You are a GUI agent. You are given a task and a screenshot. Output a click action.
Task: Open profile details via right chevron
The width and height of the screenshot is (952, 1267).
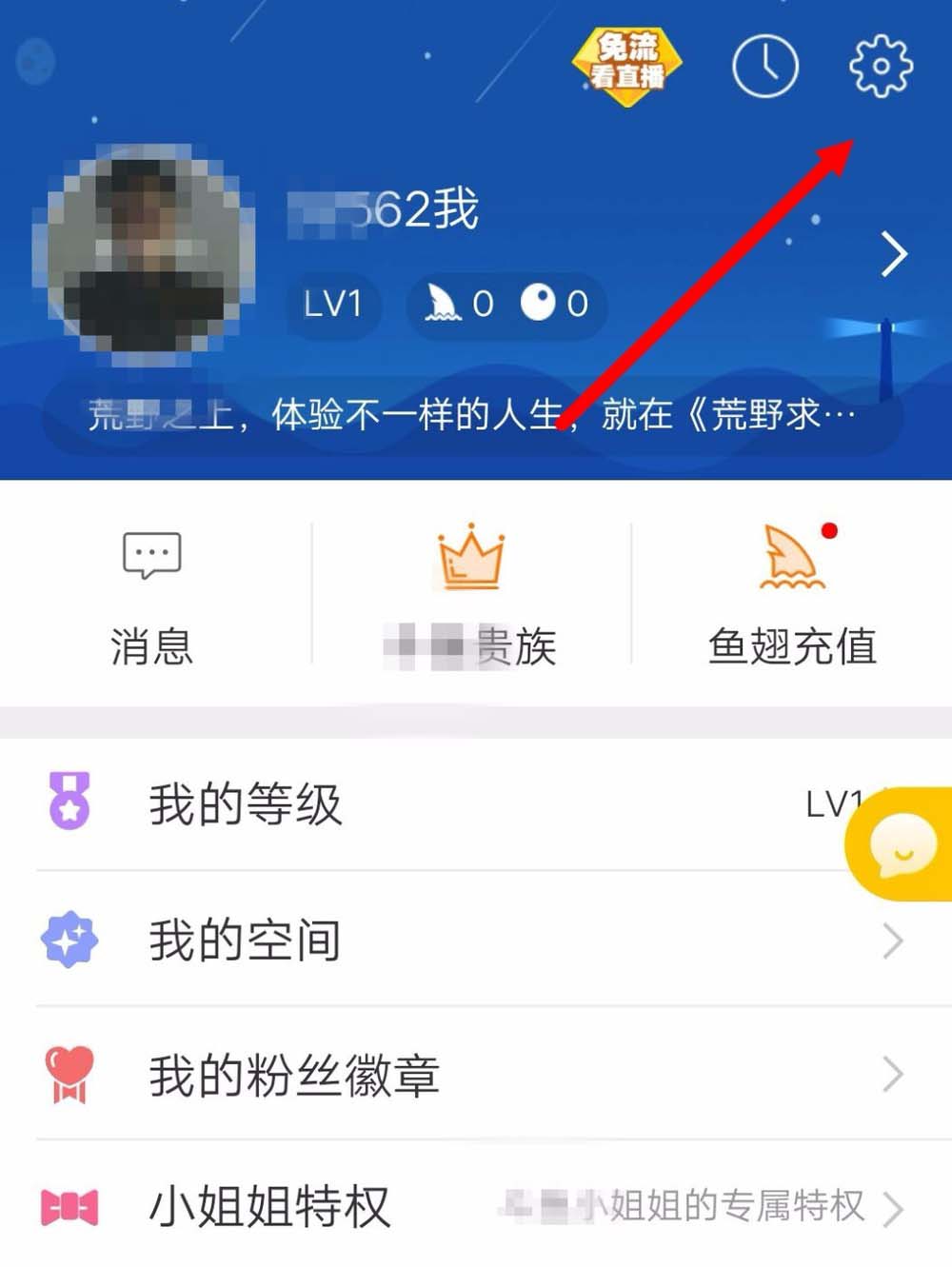[x=893, y=254]
